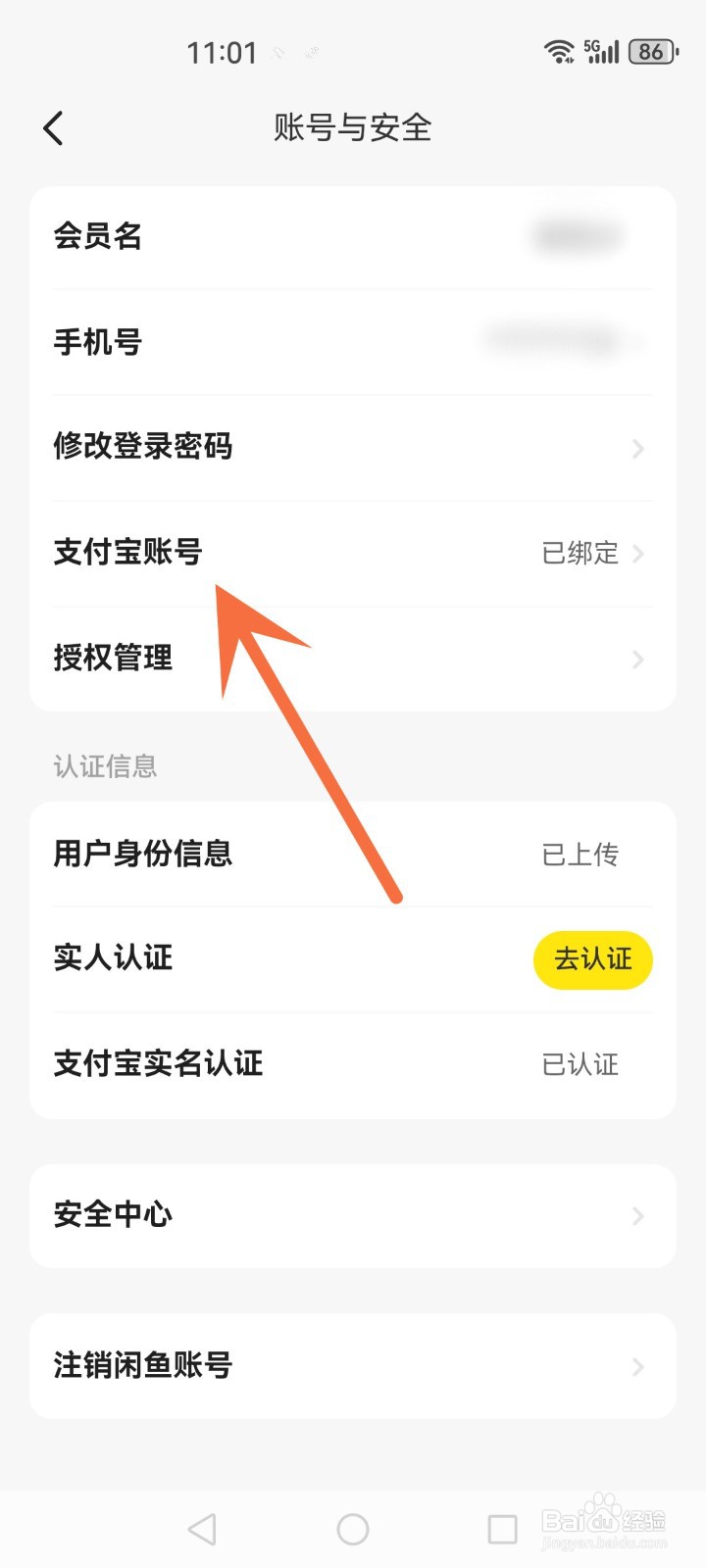Screen dimensions: 706x1568
Task: Tap the Wi-Fi icon in the status bar
Action: 559,52
